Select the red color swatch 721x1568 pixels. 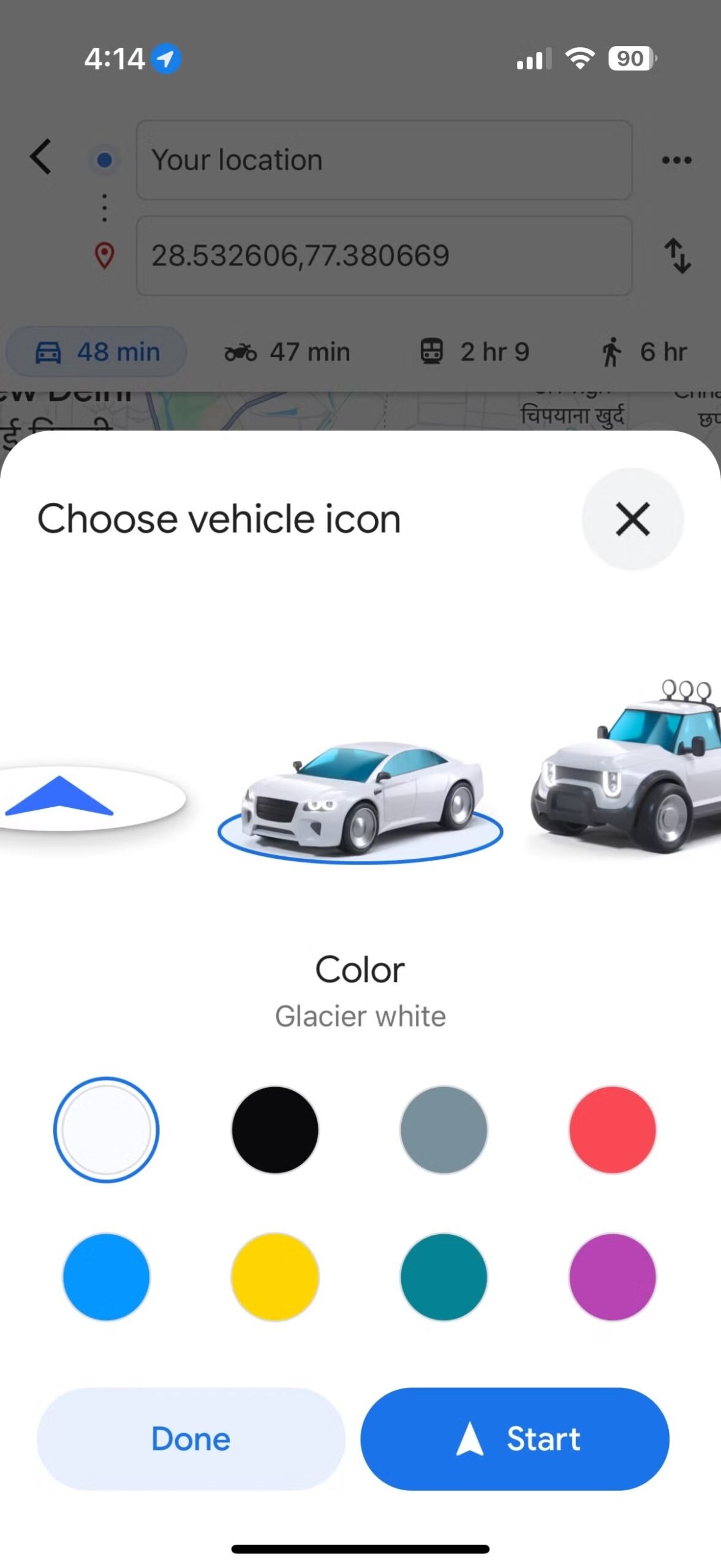click(612, 1129)
